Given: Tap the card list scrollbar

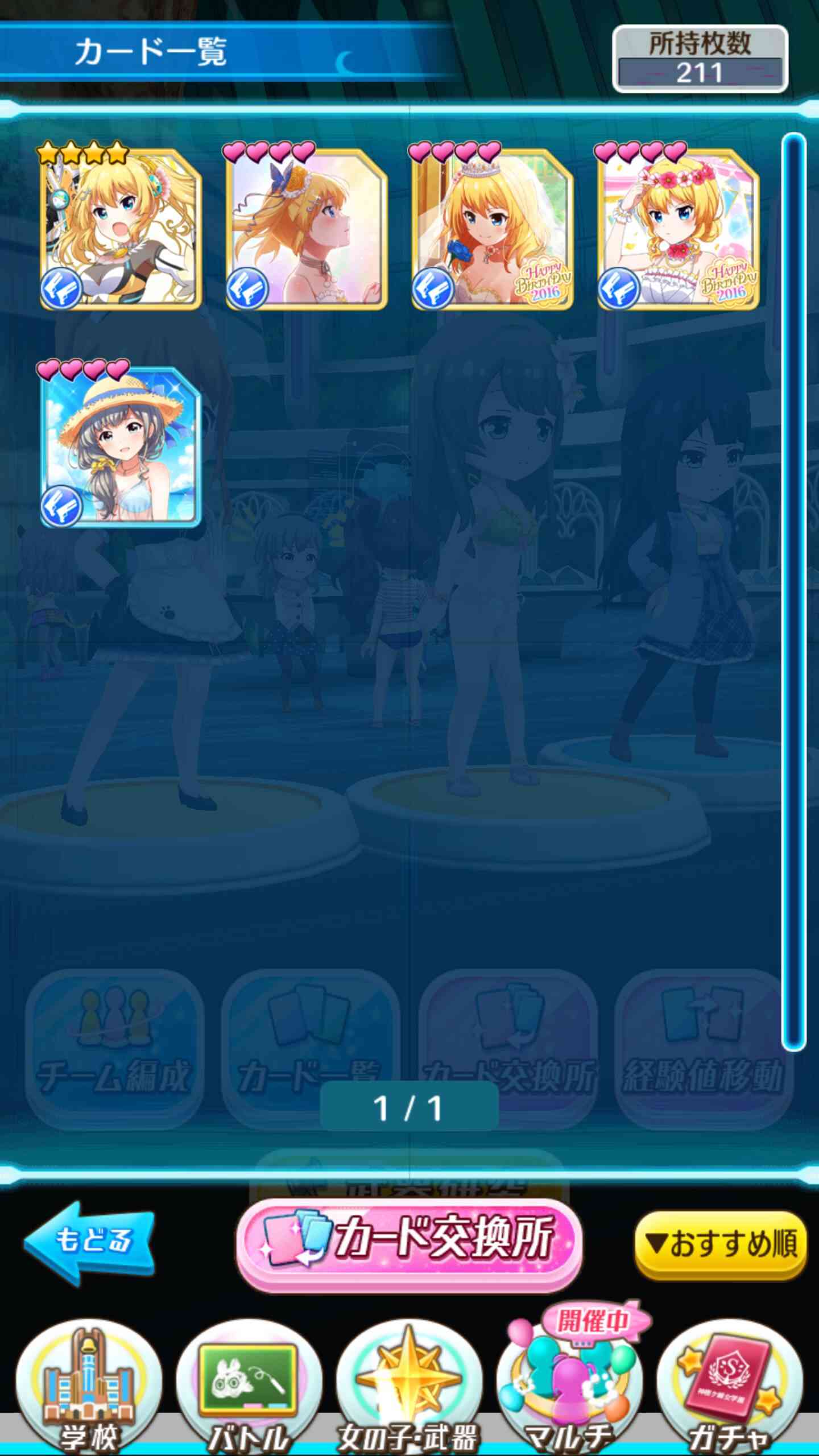Looking at the screenshot, I should point(793,591).
